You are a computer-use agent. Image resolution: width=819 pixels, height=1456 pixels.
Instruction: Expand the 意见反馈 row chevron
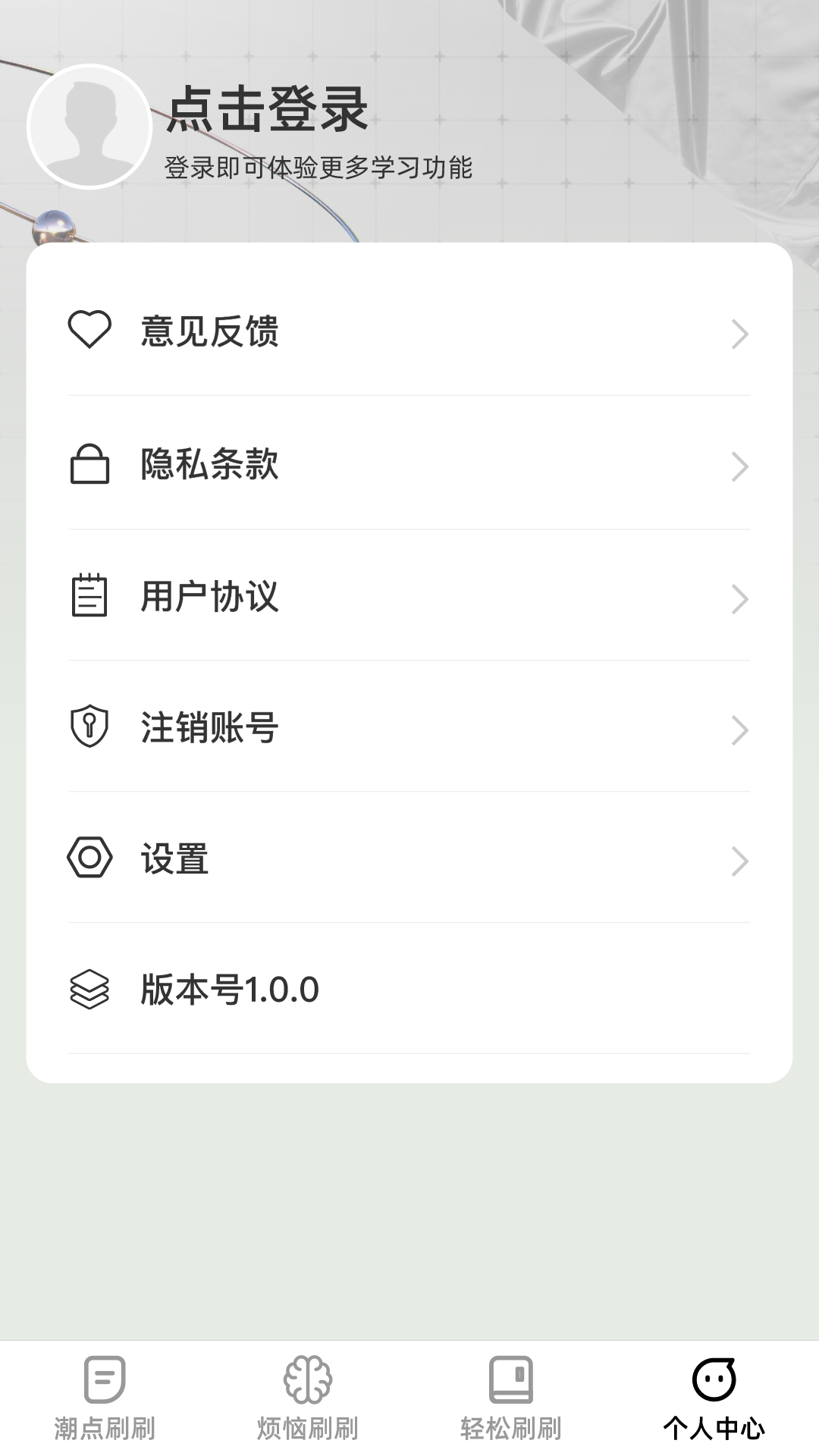click(x=741, y=333)
